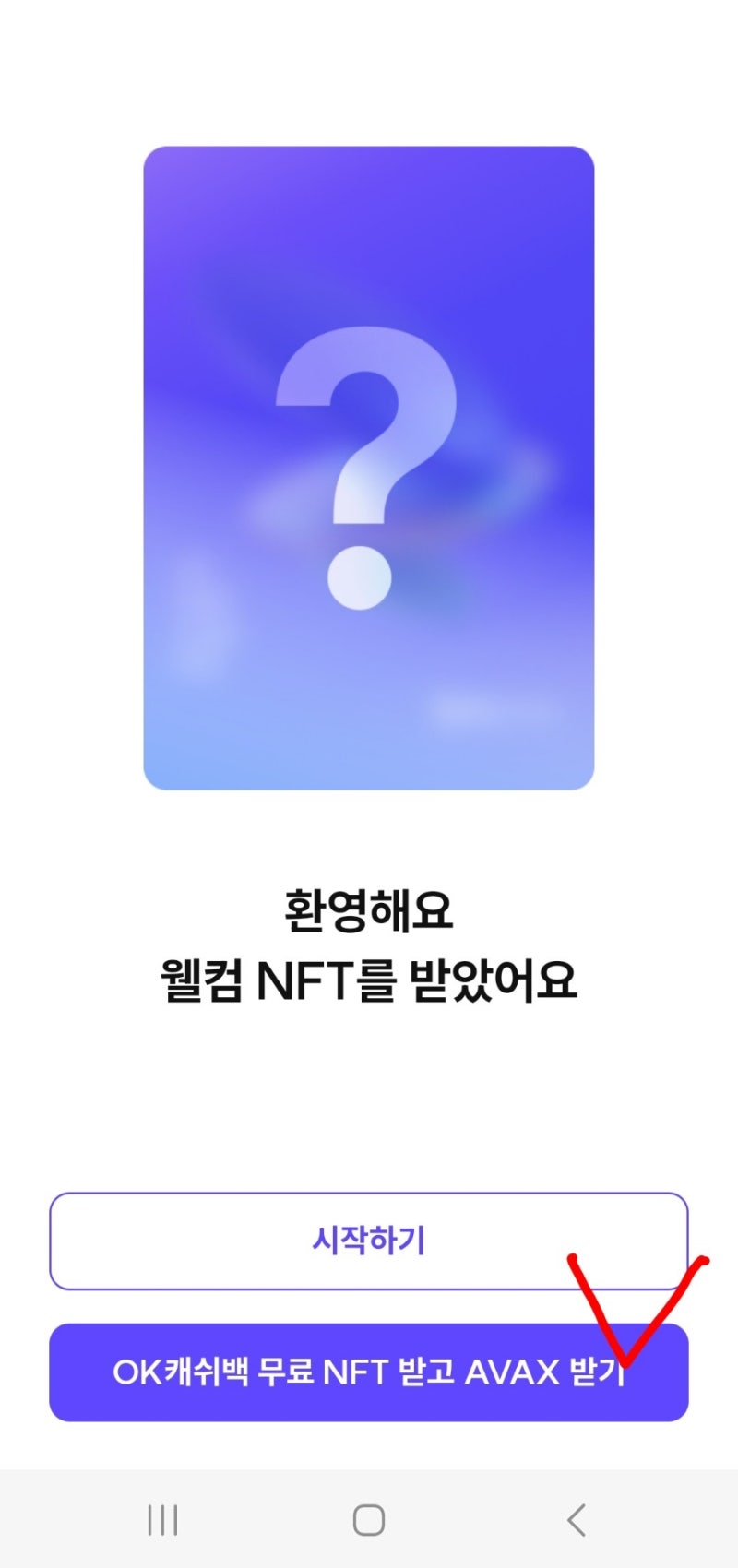Open recent apps via the three-bar icon
Screen dimensions: 738x1568
coord(162,1518)
